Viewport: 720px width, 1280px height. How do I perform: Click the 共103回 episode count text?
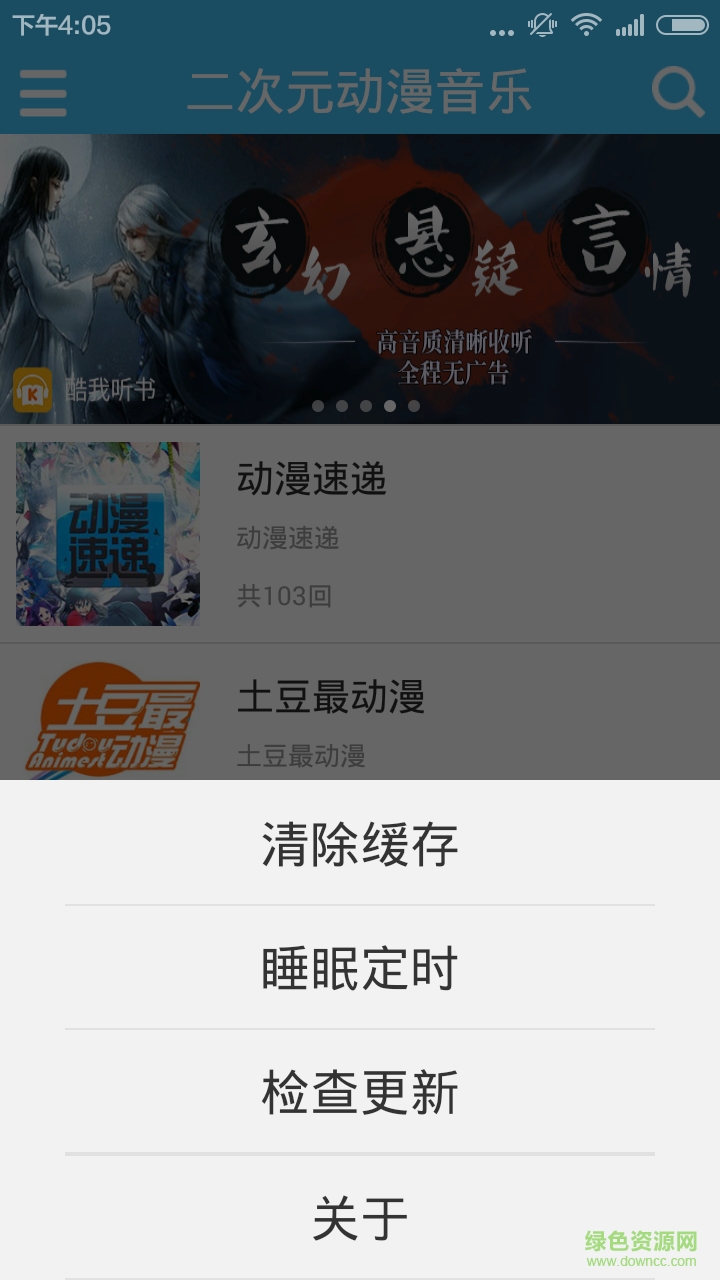point(283,596)
